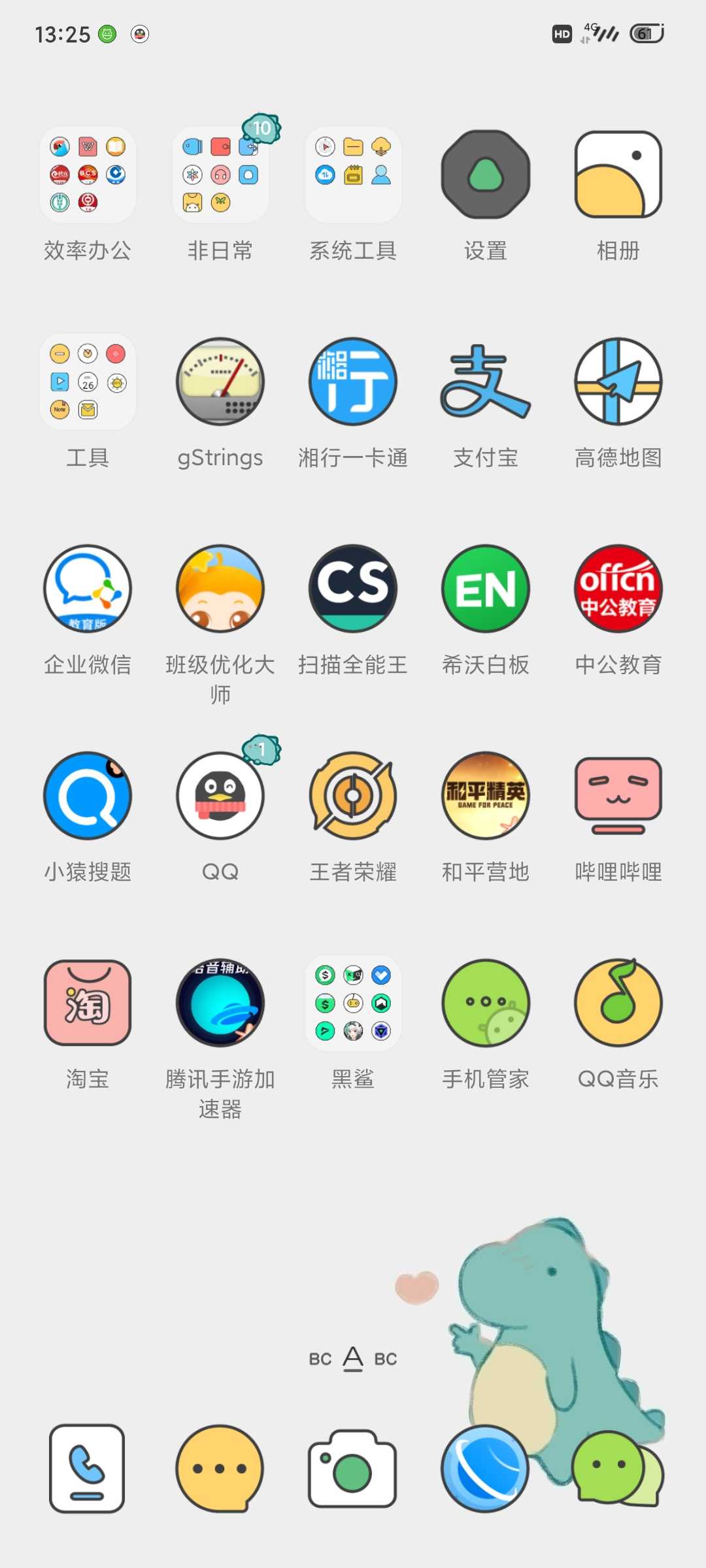Screen dimensions: 706x1568
Task: Launch gStrings tuner app
Action: pos(220,382)
